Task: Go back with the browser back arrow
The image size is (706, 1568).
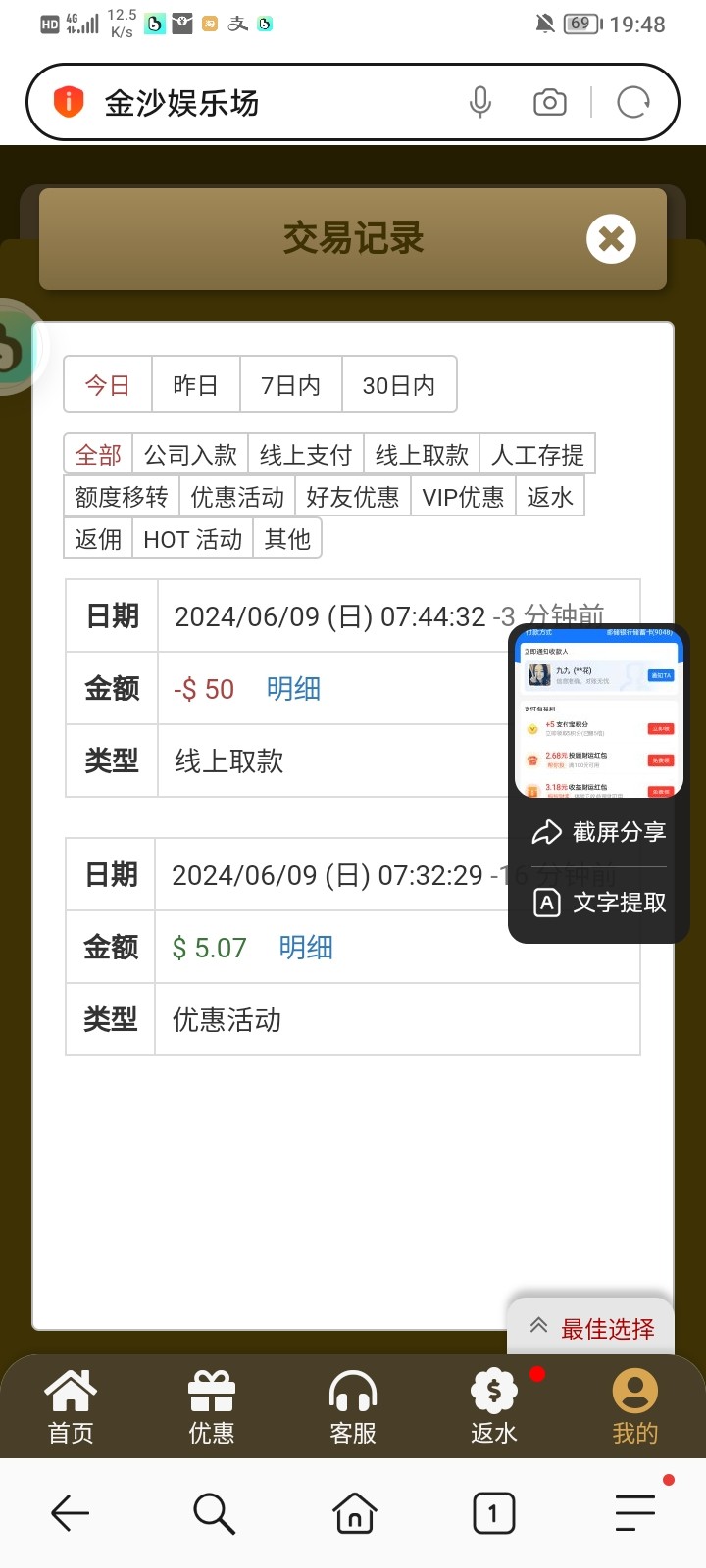Action: [x=71, y=1513]
